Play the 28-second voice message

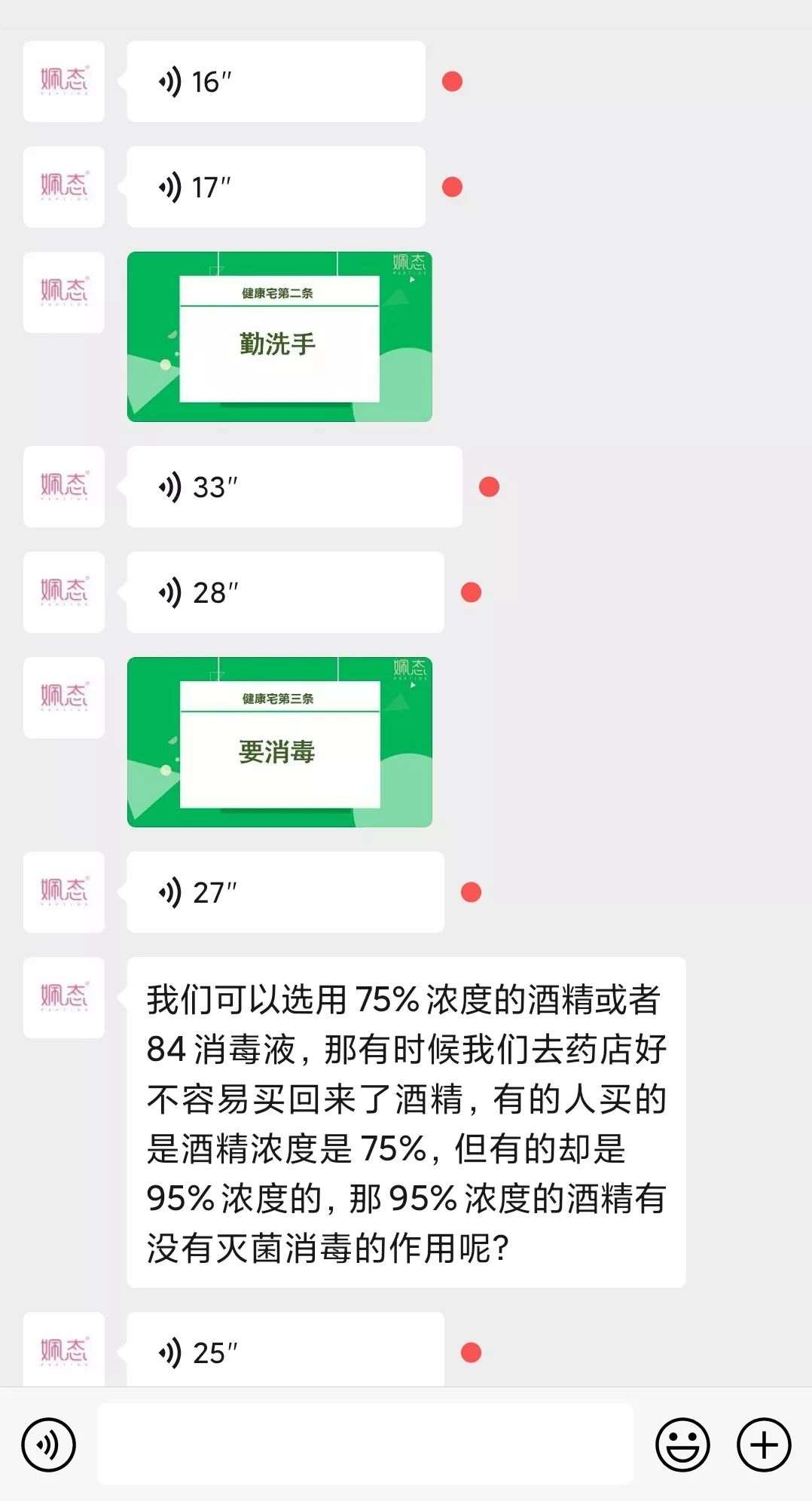point(285,592)
